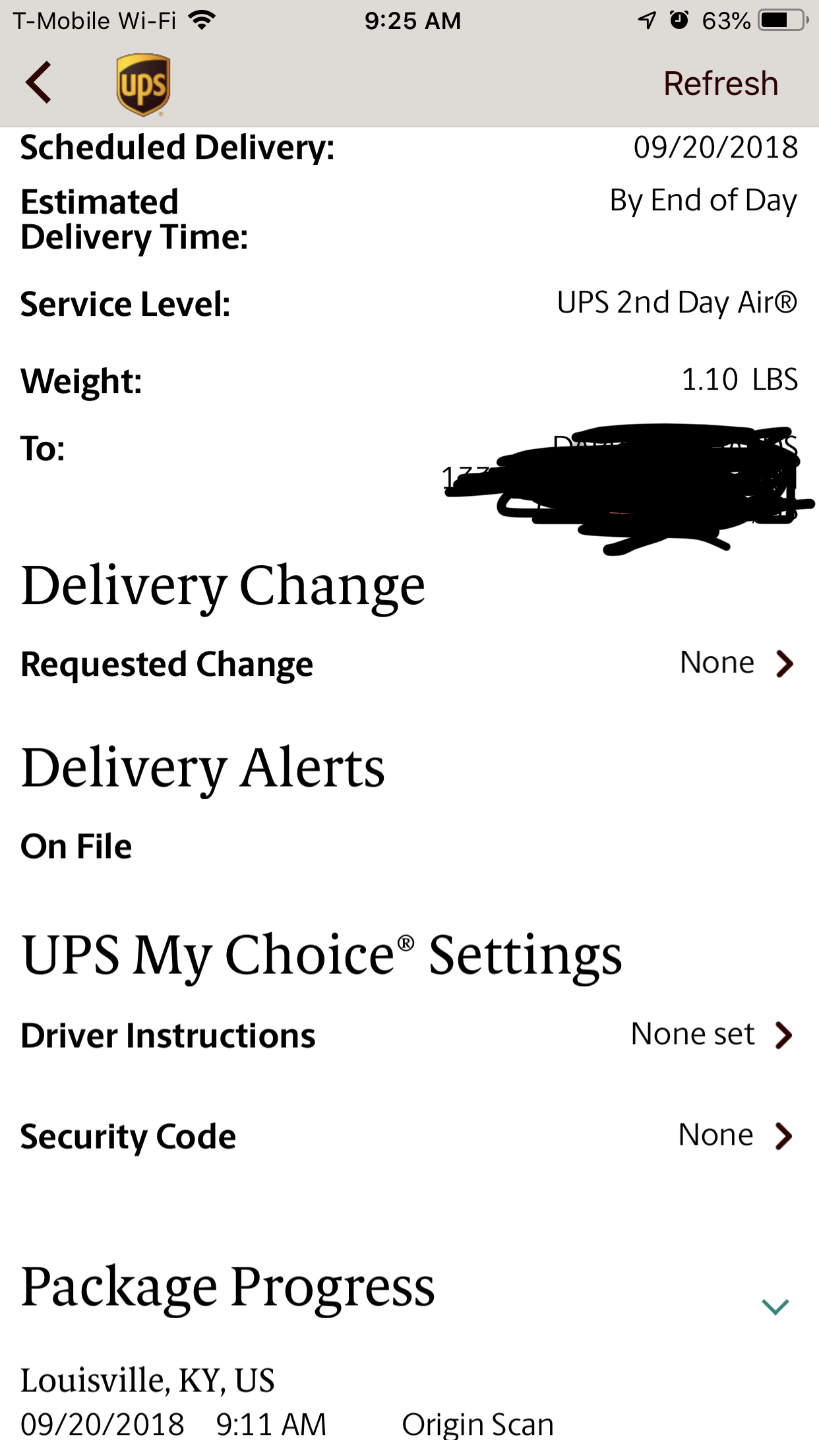
Task: Refresh the tracking details
Action: (721, 84)
